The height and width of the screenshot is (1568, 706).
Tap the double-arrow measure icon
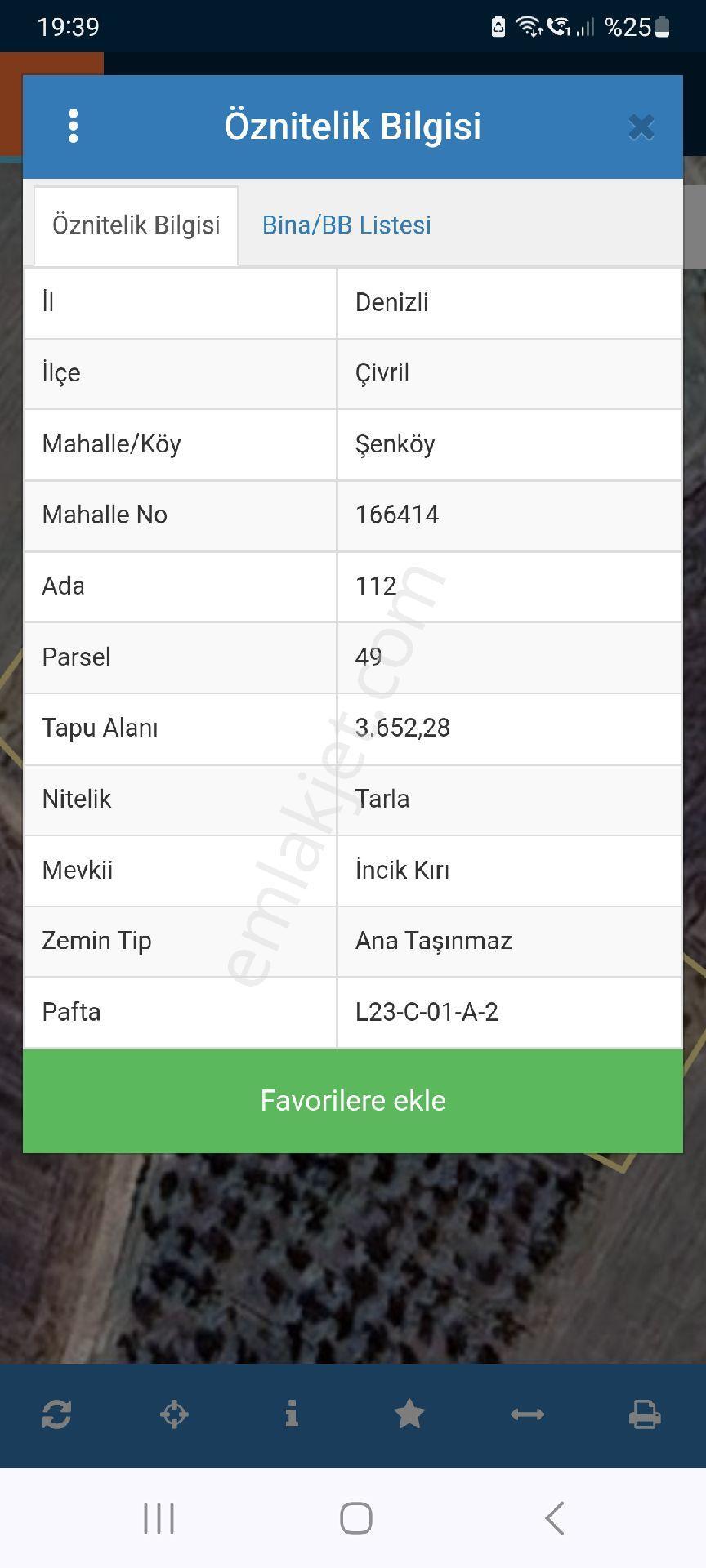527,1414
